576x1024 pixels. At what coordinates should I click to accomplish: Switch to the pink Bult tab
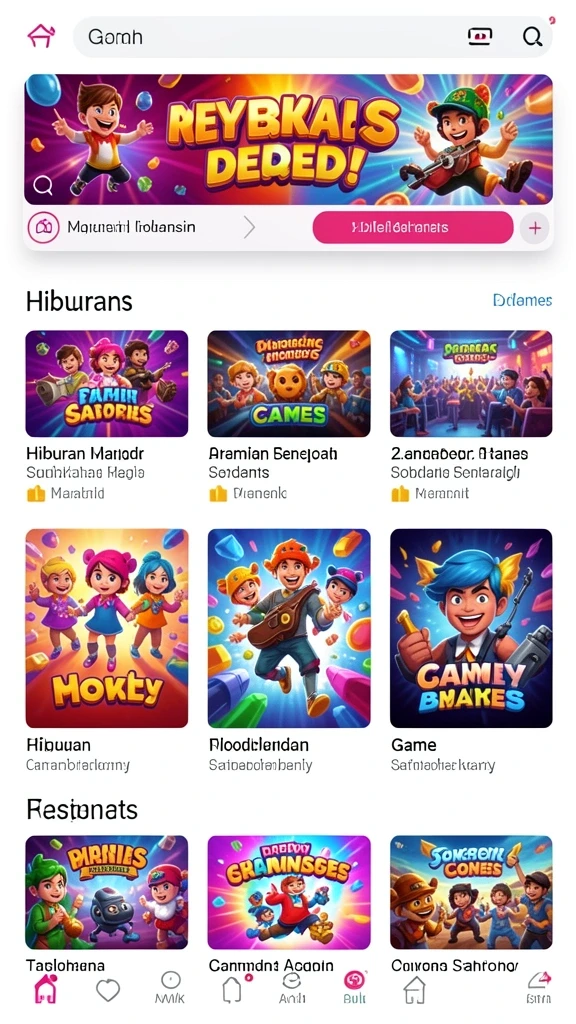354,987
